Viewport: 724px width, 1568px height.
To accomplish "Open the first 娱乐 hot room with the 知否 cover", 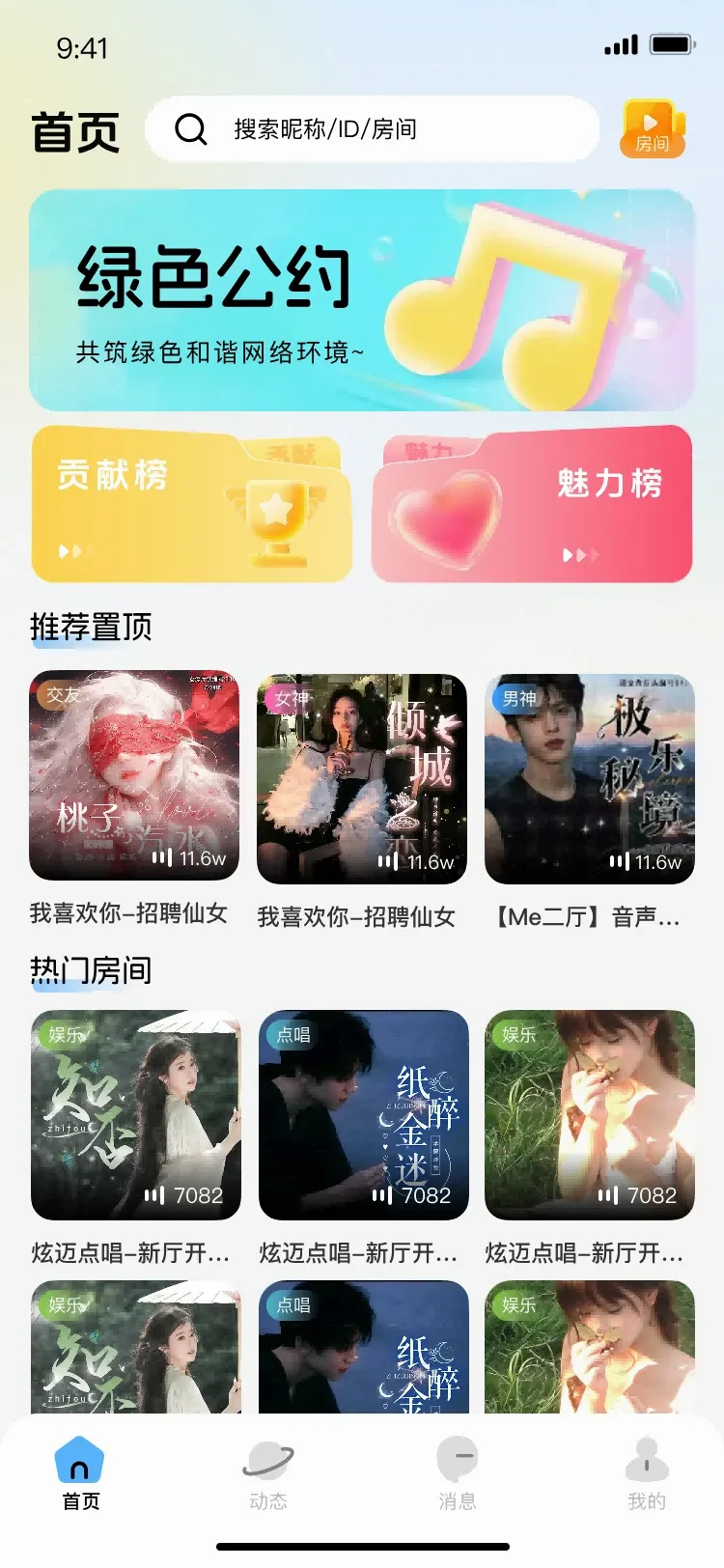I will pos(136,1115).
